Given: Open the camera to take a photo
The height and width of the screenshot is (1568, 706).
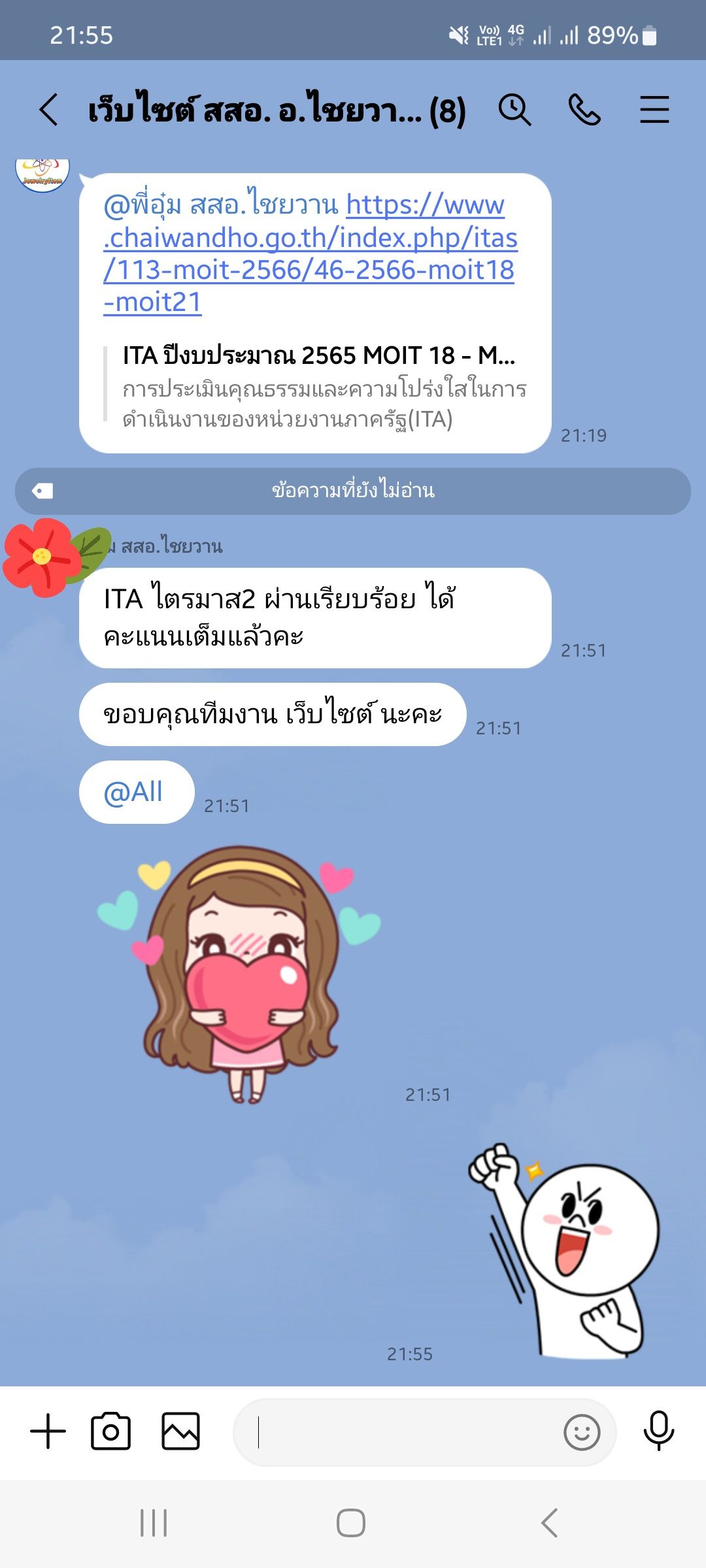Looking at the screenshot, I should 110,1431.
